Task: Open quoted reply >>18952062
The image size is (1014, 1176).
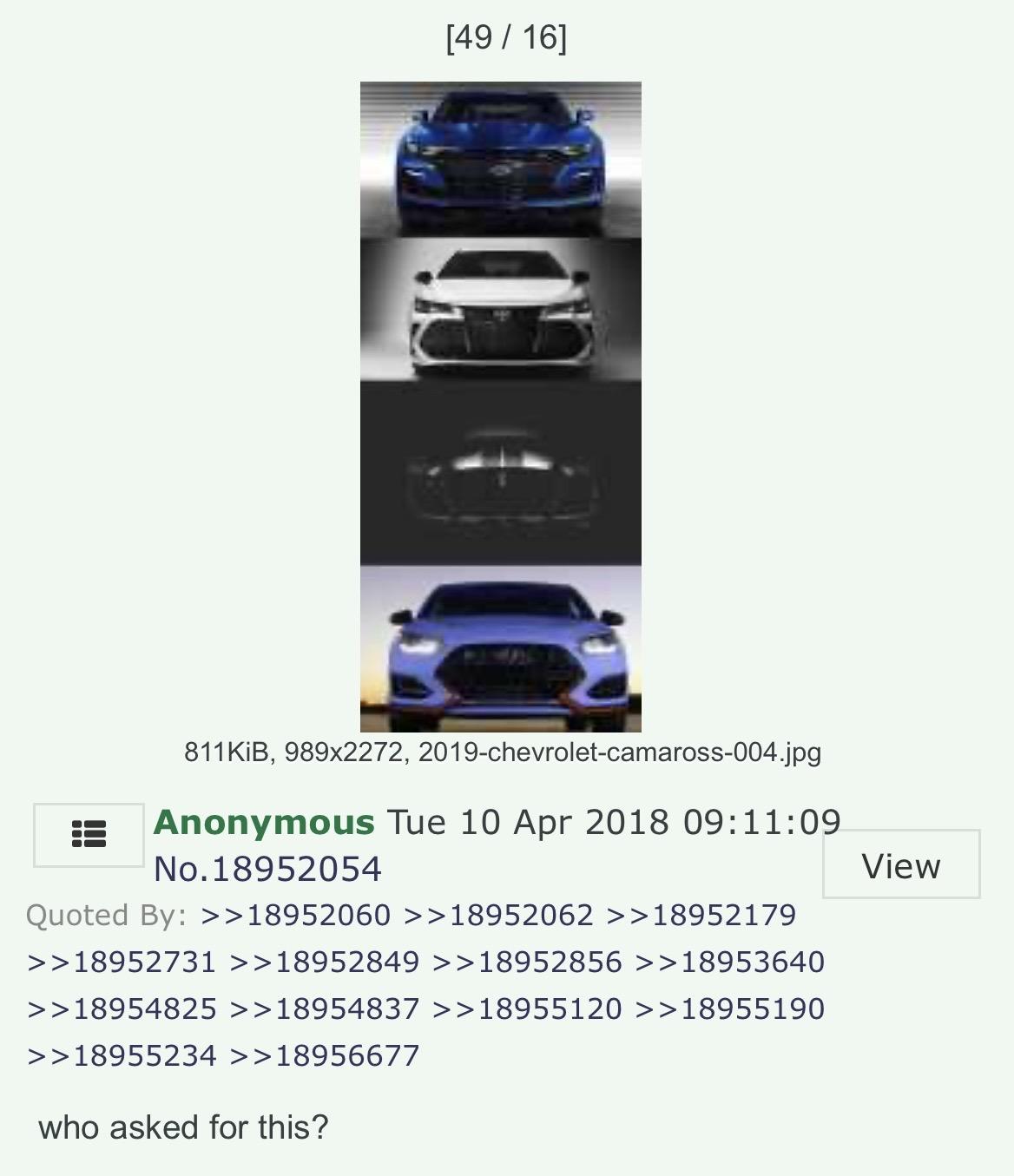Action: click(498, 915)
